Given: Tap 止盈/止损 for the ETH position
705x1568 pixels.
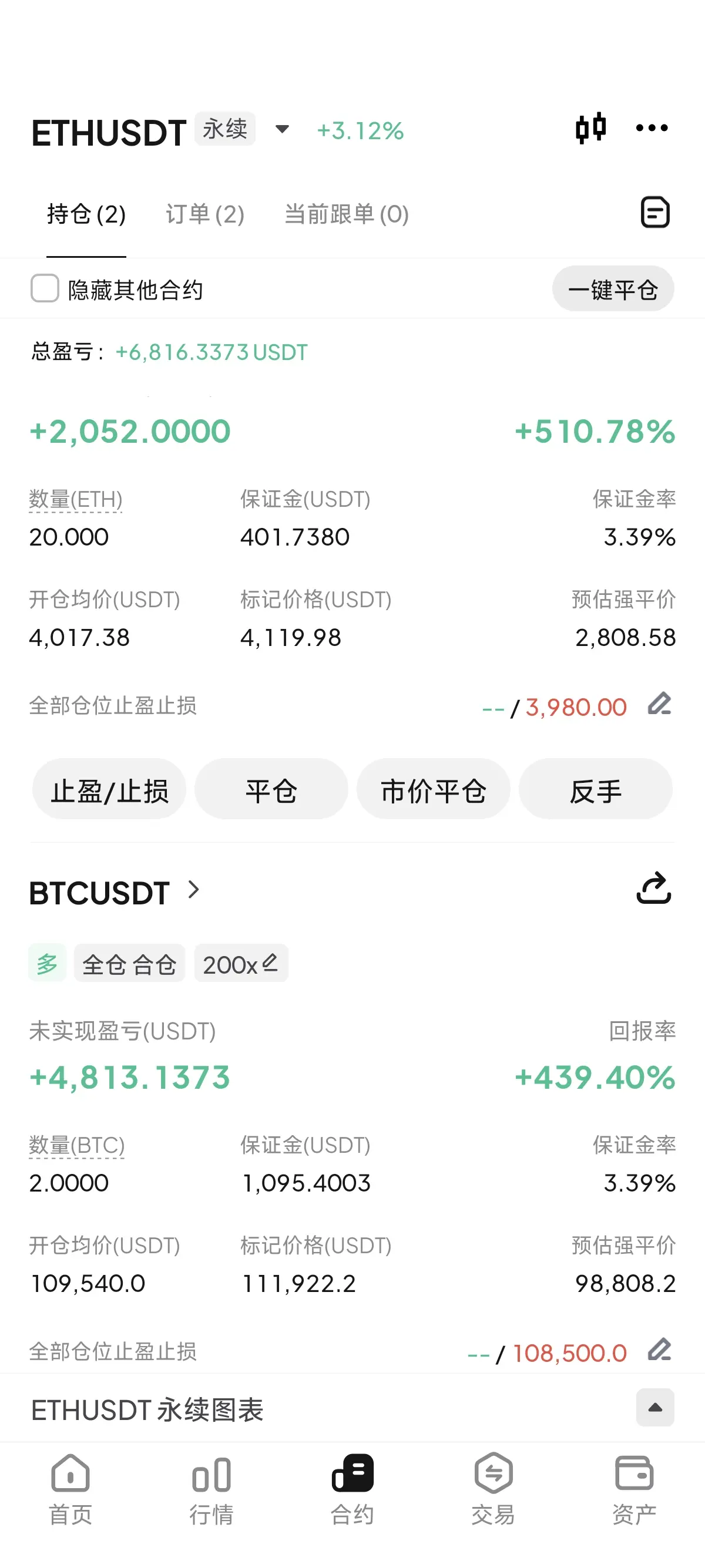Looking at the screenshot, I should point(110,790).
